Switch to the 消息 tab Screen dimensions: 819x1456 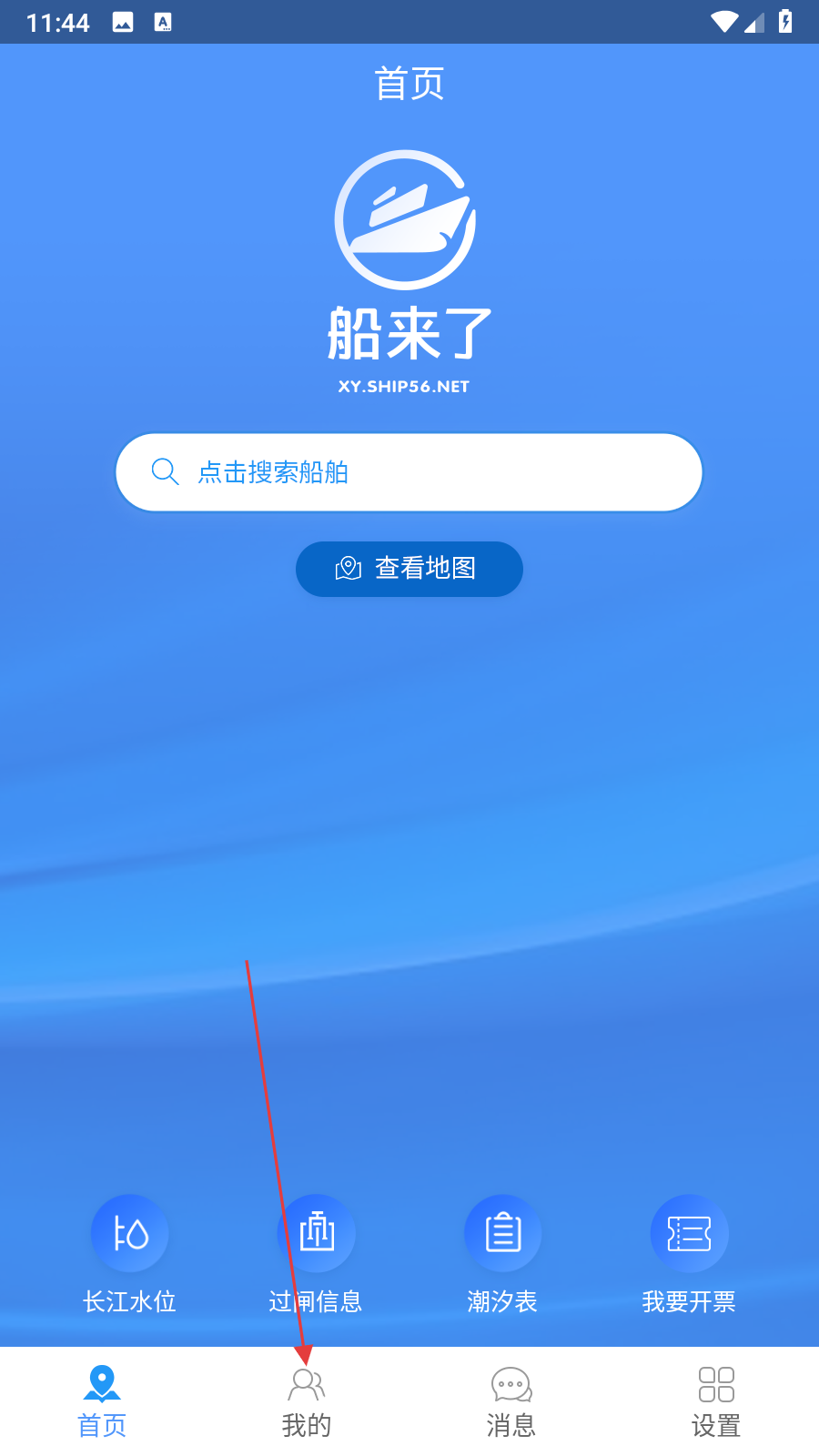[x=511, y=1401]
